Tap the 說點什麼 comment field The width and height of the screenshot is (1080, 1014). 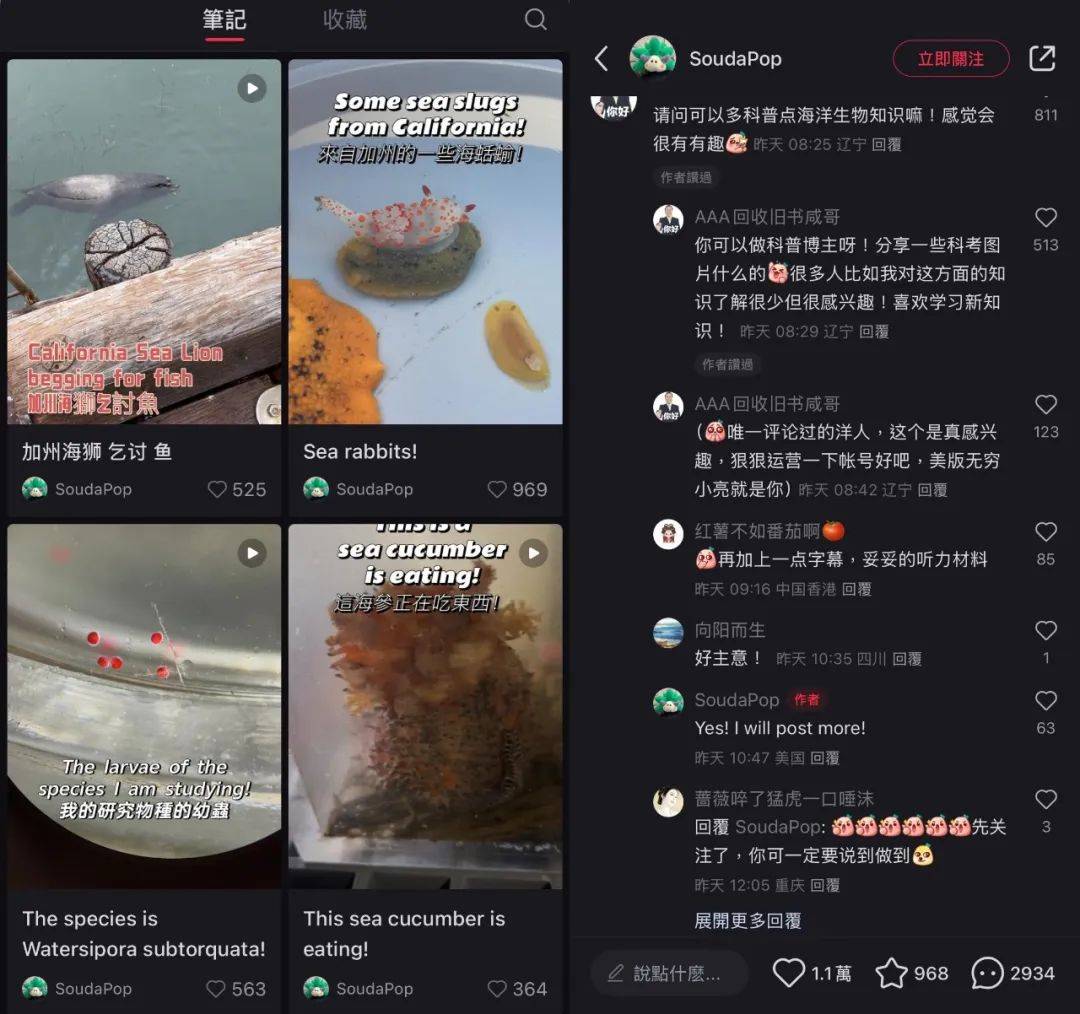click(x=668, y=973)
